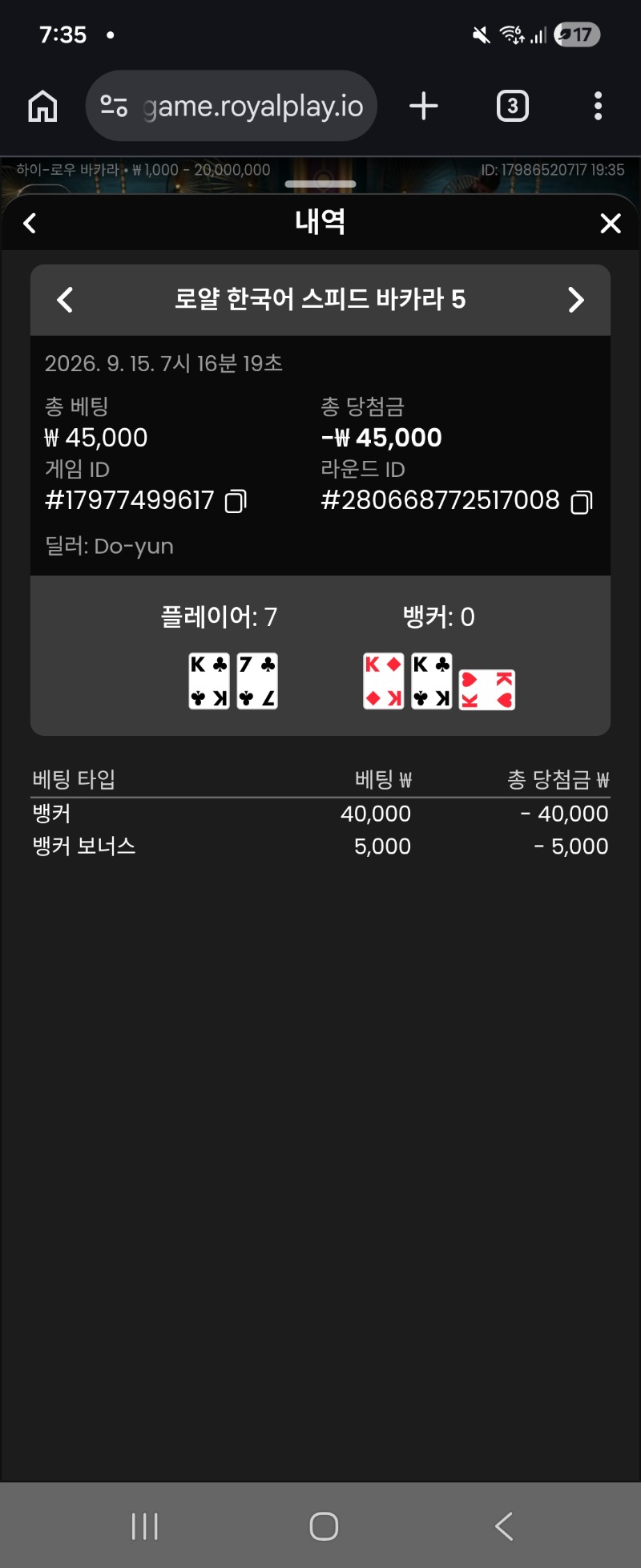The height and width of the screenshot is (1568, 641).
Task: Open a new browser tab
Action: (x=424, y=106)
